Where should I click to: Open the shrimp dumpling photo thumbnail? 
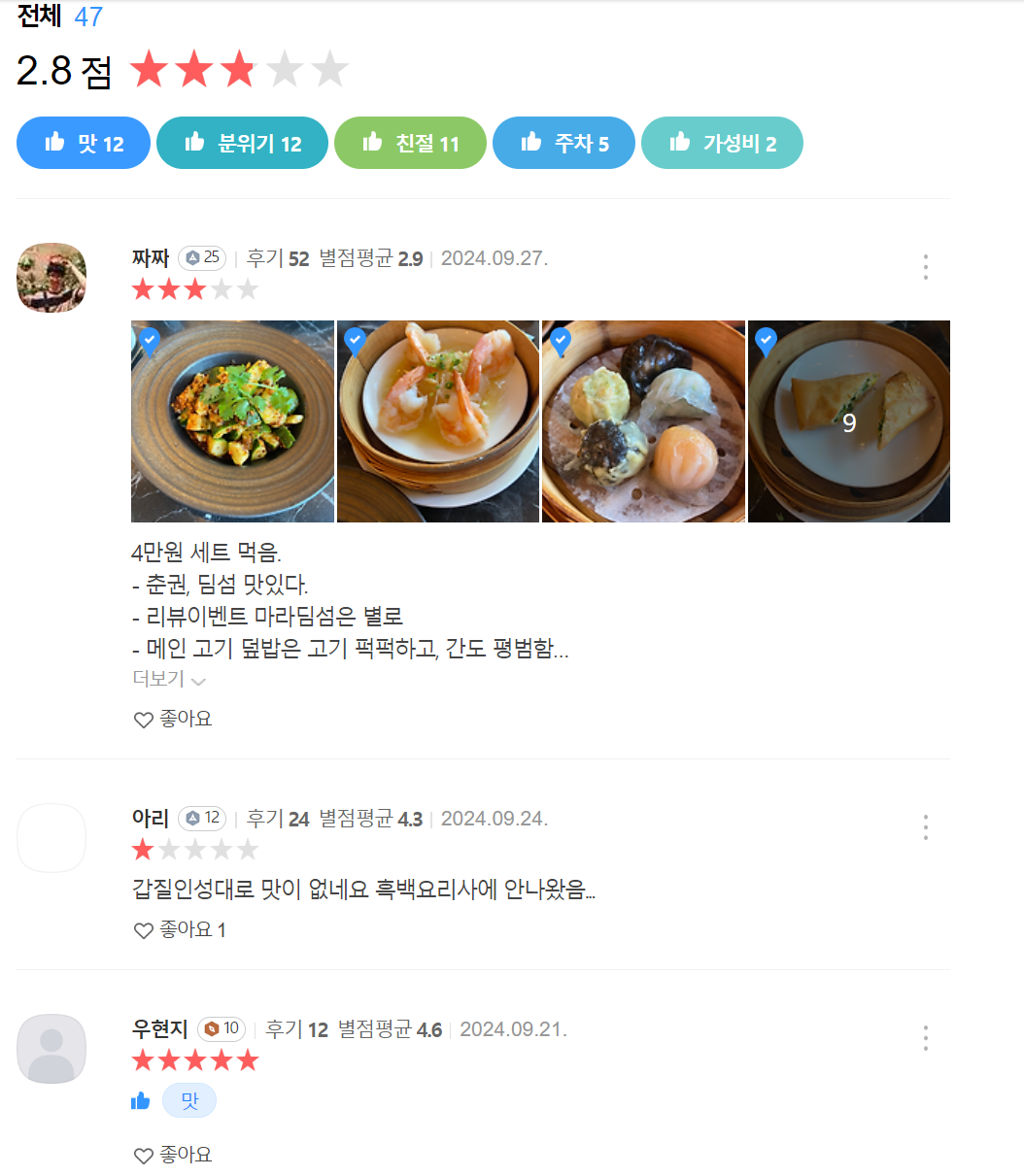(x=437, y=420)
